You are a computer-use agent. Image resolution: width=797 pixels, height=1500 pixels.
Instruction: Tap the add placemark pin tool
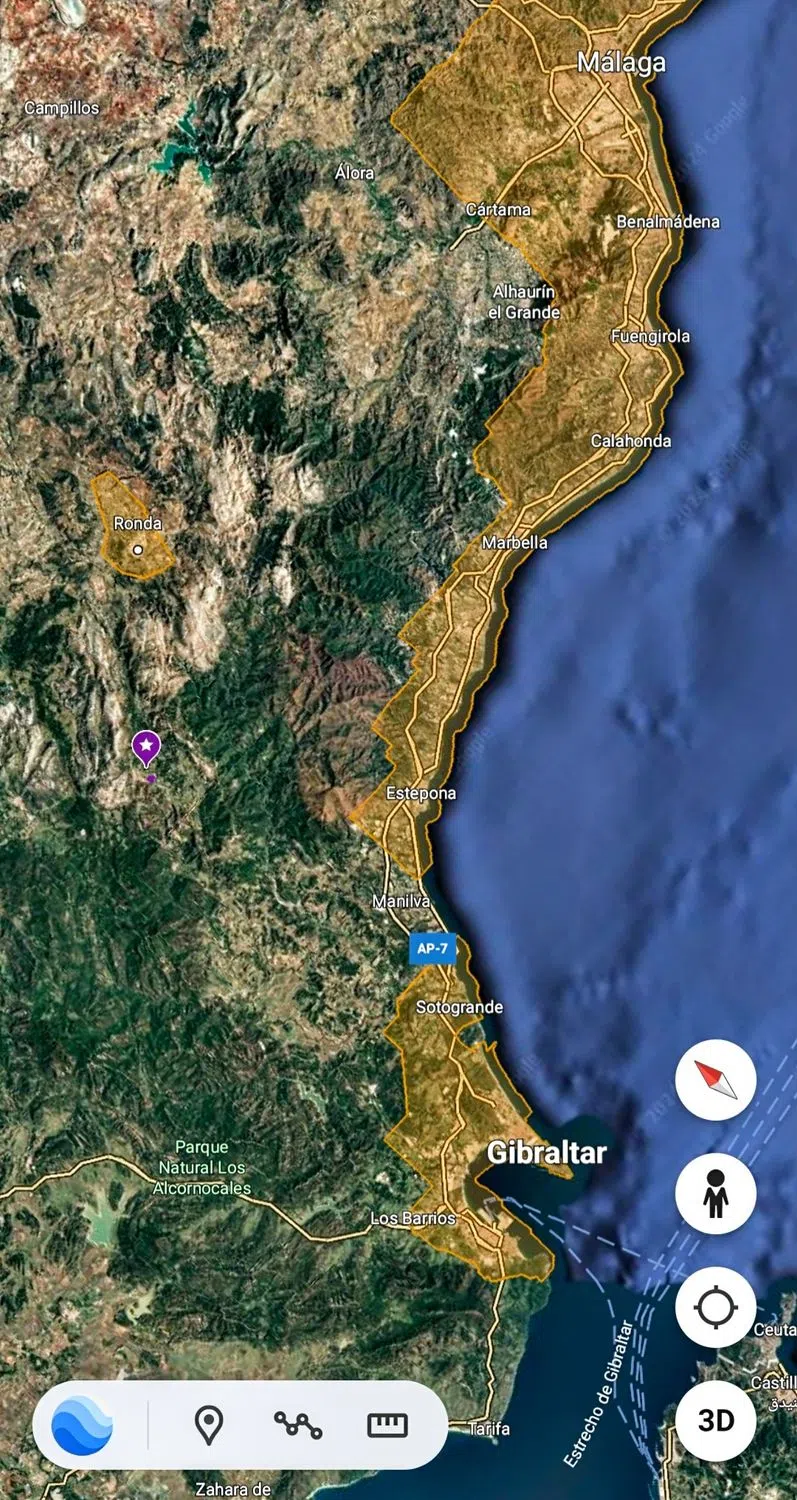(x=208, y=1425)
